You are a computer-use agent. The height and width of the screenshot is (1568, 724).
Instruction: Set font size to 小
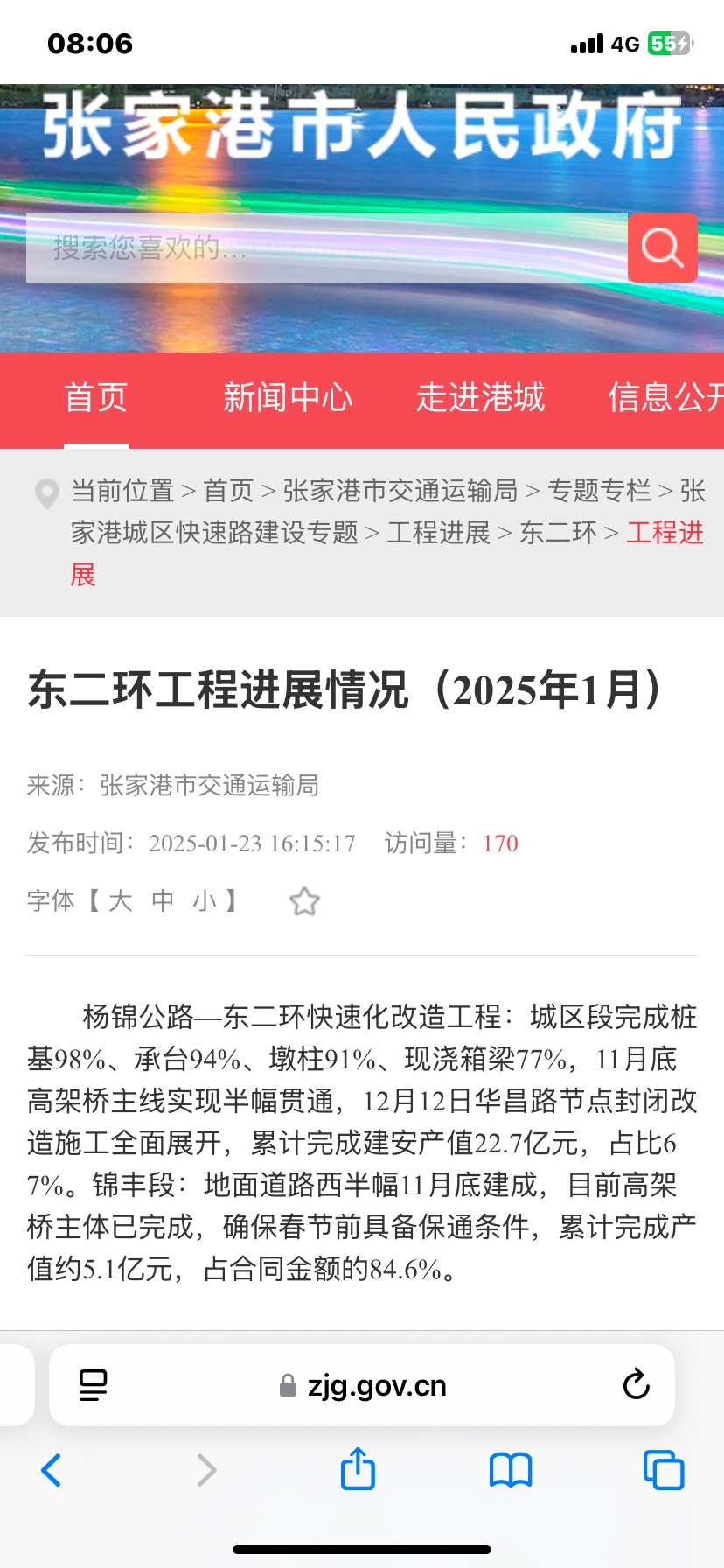(x=205, y=900)
